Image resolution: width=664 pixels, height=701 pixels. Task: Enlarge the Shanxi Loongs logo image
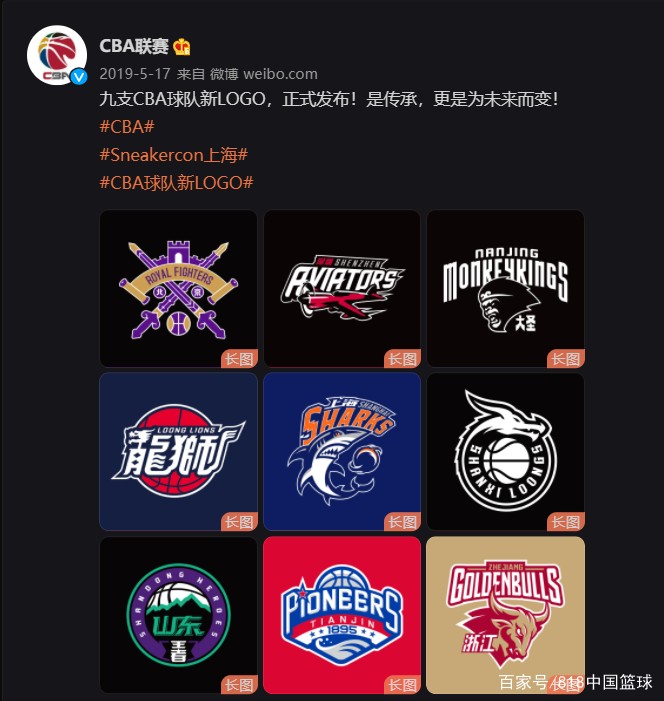505,451
